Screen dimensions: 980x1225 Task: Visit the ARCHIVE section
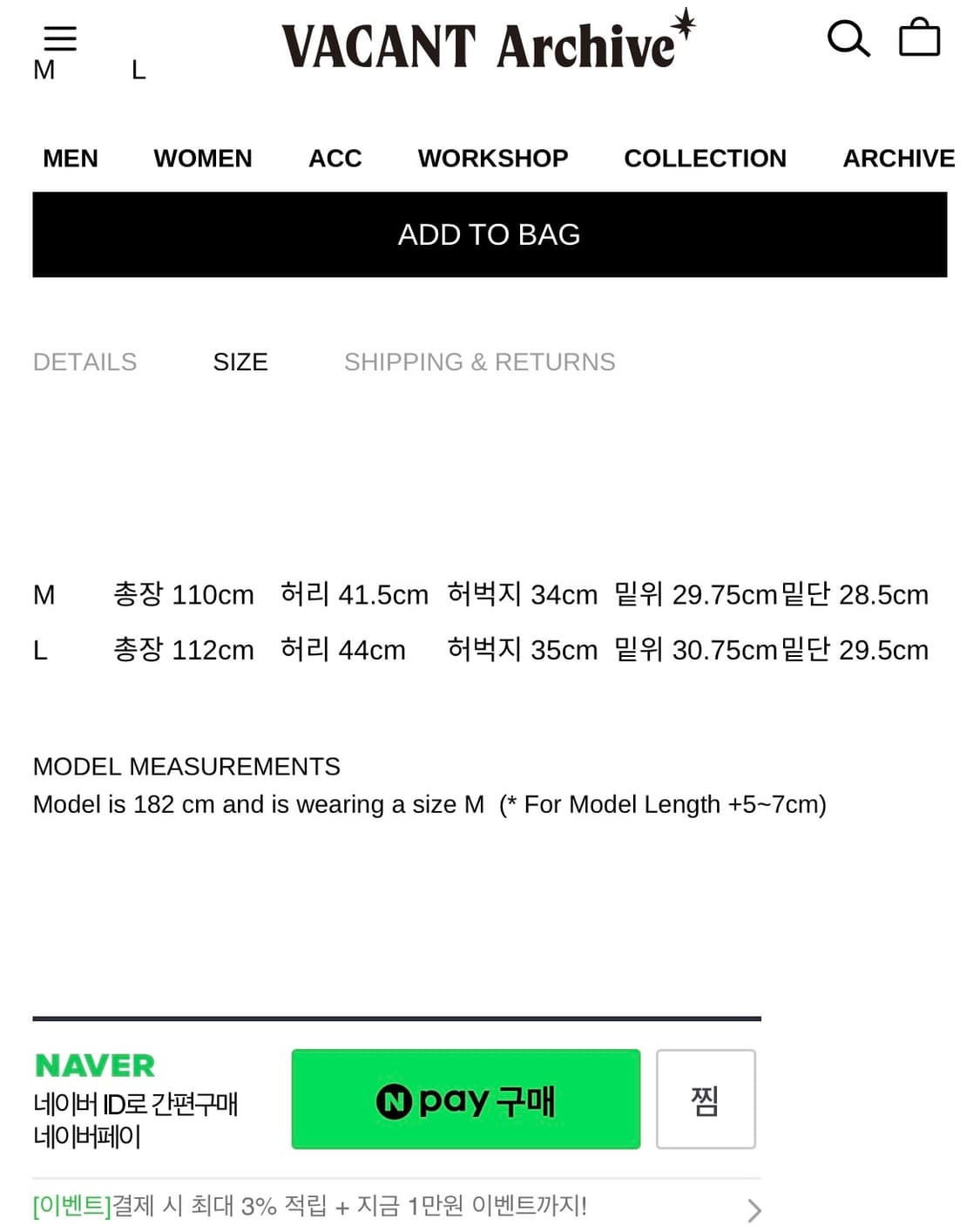[898, 159]
